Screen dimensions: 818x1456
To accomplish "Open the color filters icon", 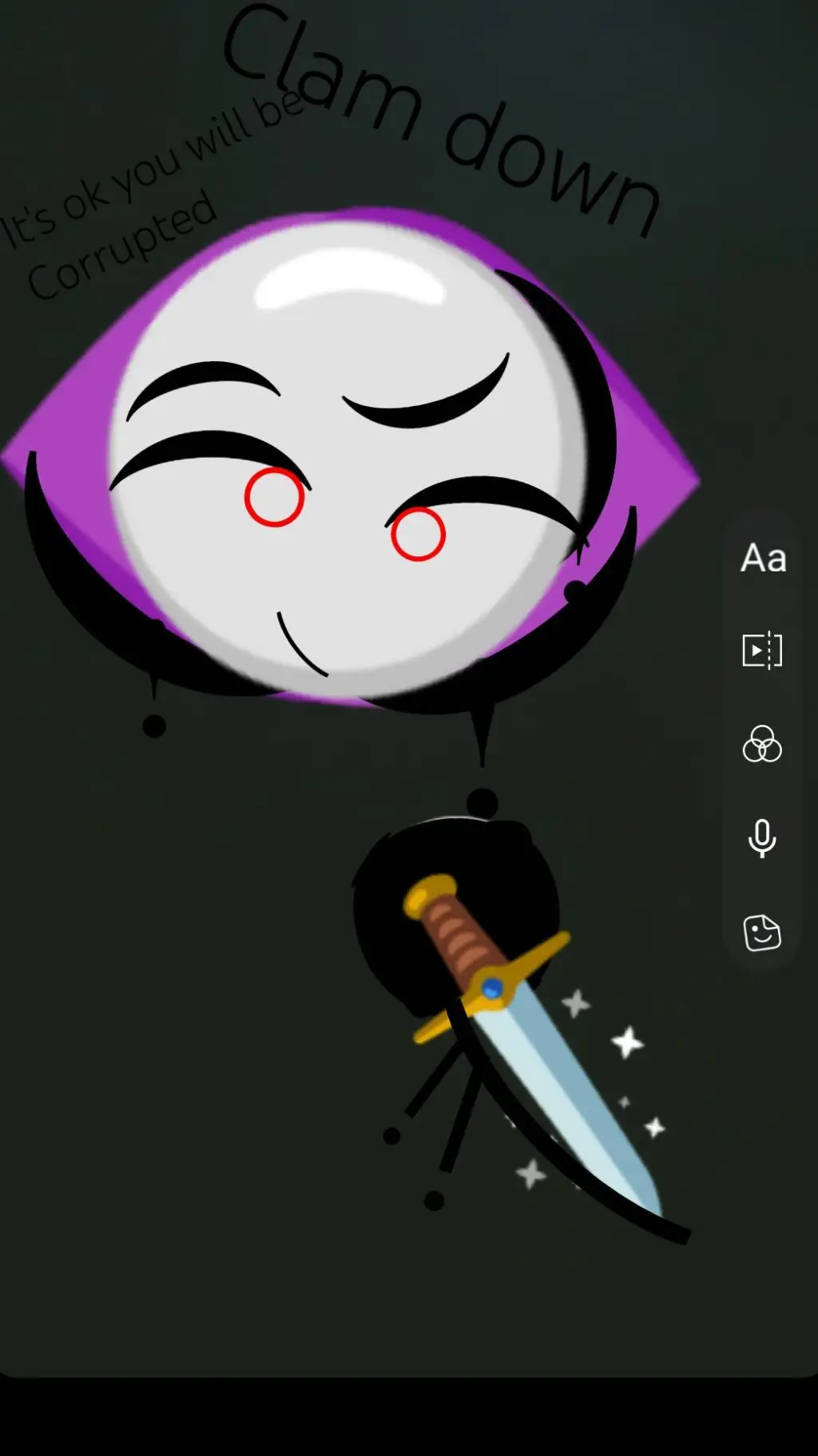I will (x=762, y=745).
